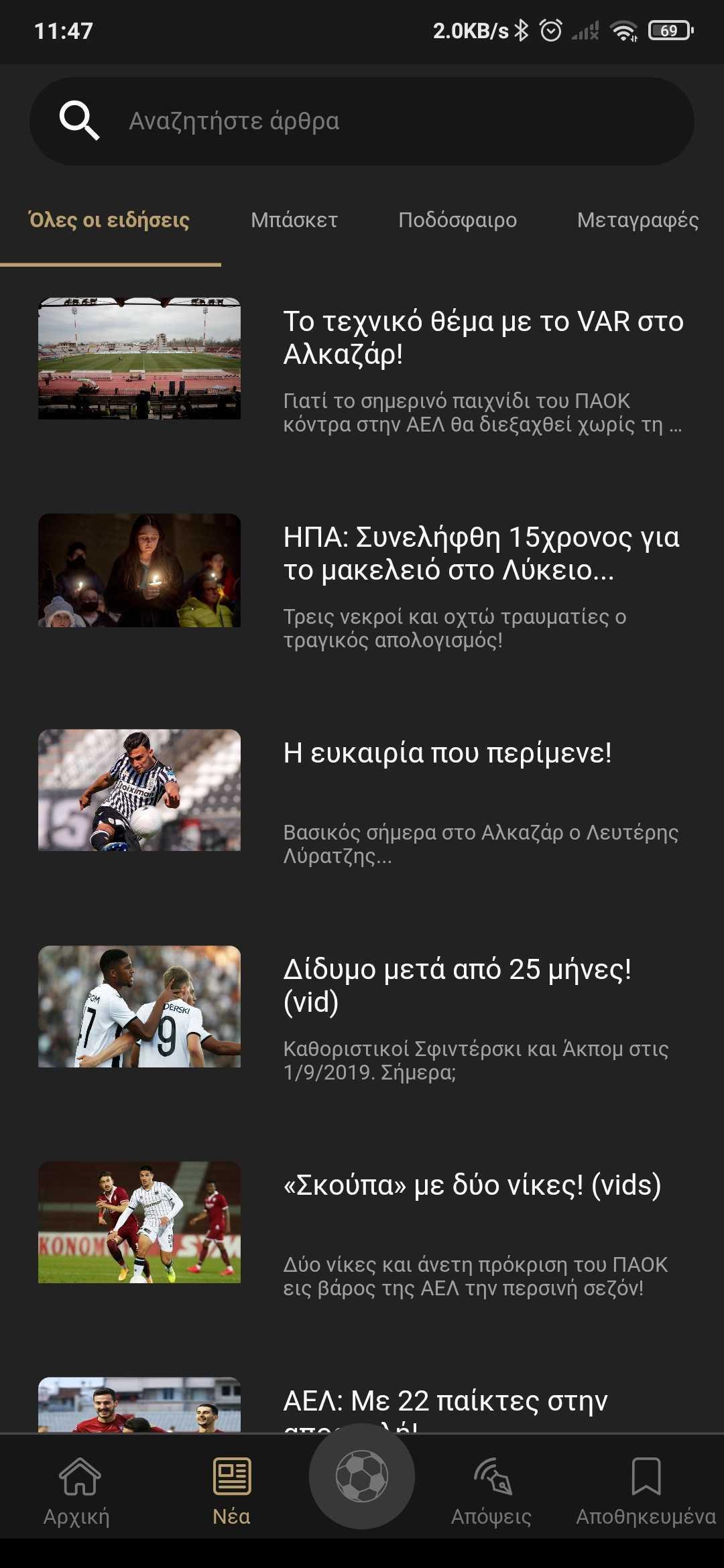Tap the magnifying glass search icon
Image resolution: width=724 pixels, height=1568 pixels.
pos(80,121)
